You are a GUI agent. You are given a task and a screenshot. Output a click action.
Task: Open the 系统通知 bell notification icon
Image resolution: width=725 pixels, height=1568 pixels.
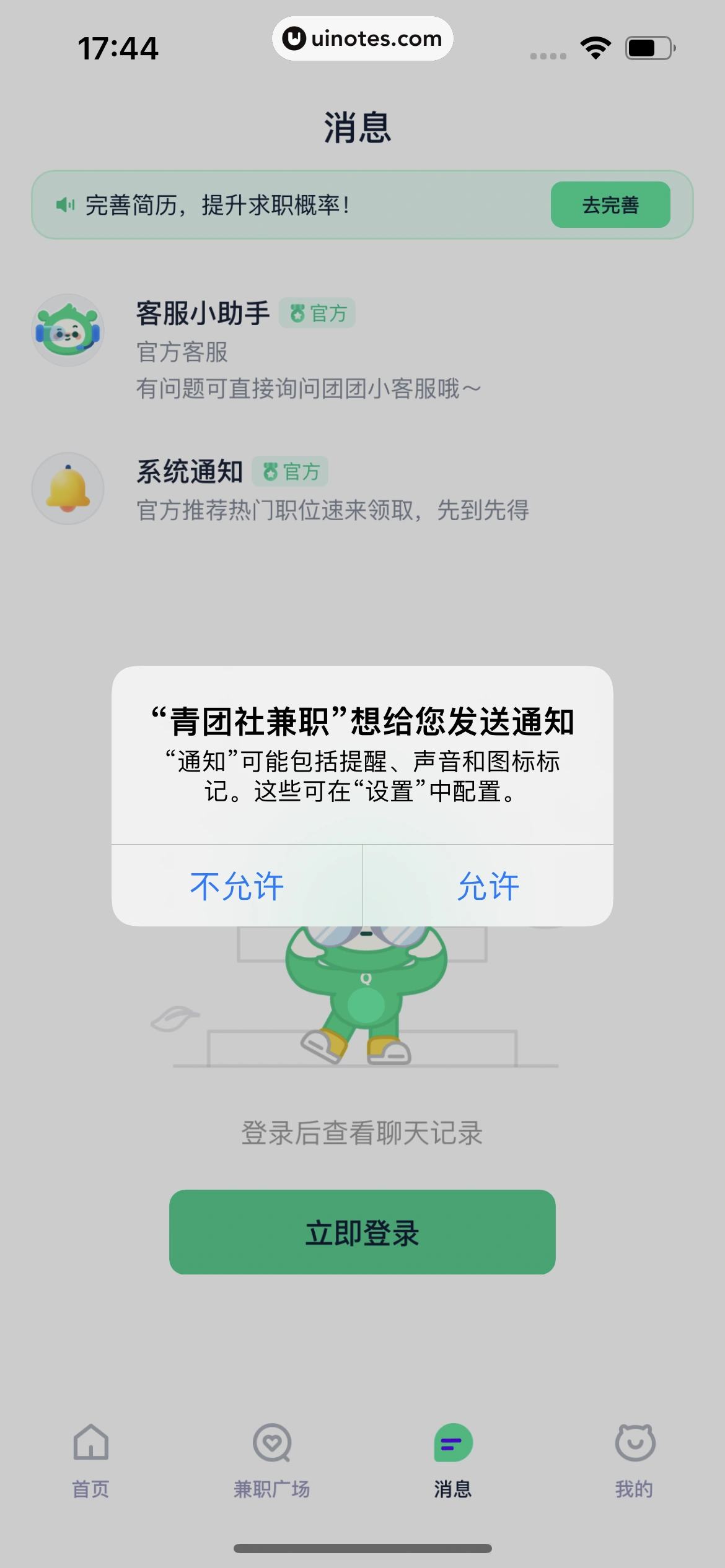pyautogui.click(x=68, y=489)
